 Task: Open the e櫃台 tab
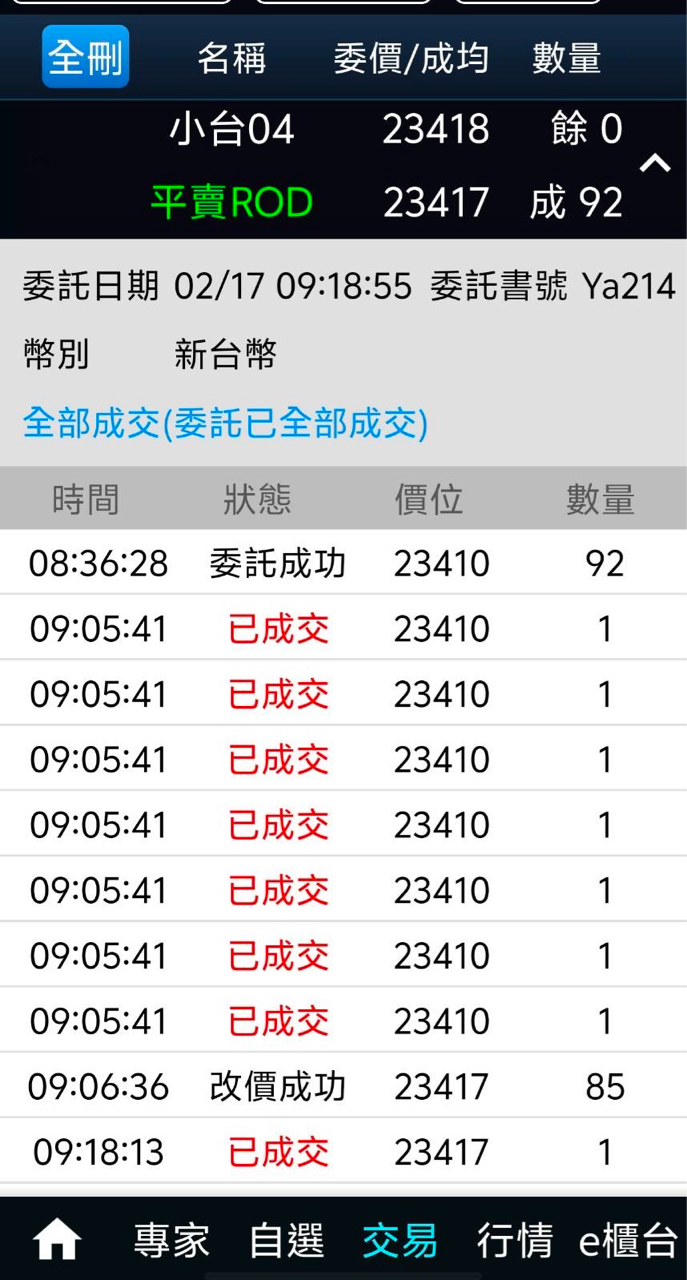point(628,1241)
